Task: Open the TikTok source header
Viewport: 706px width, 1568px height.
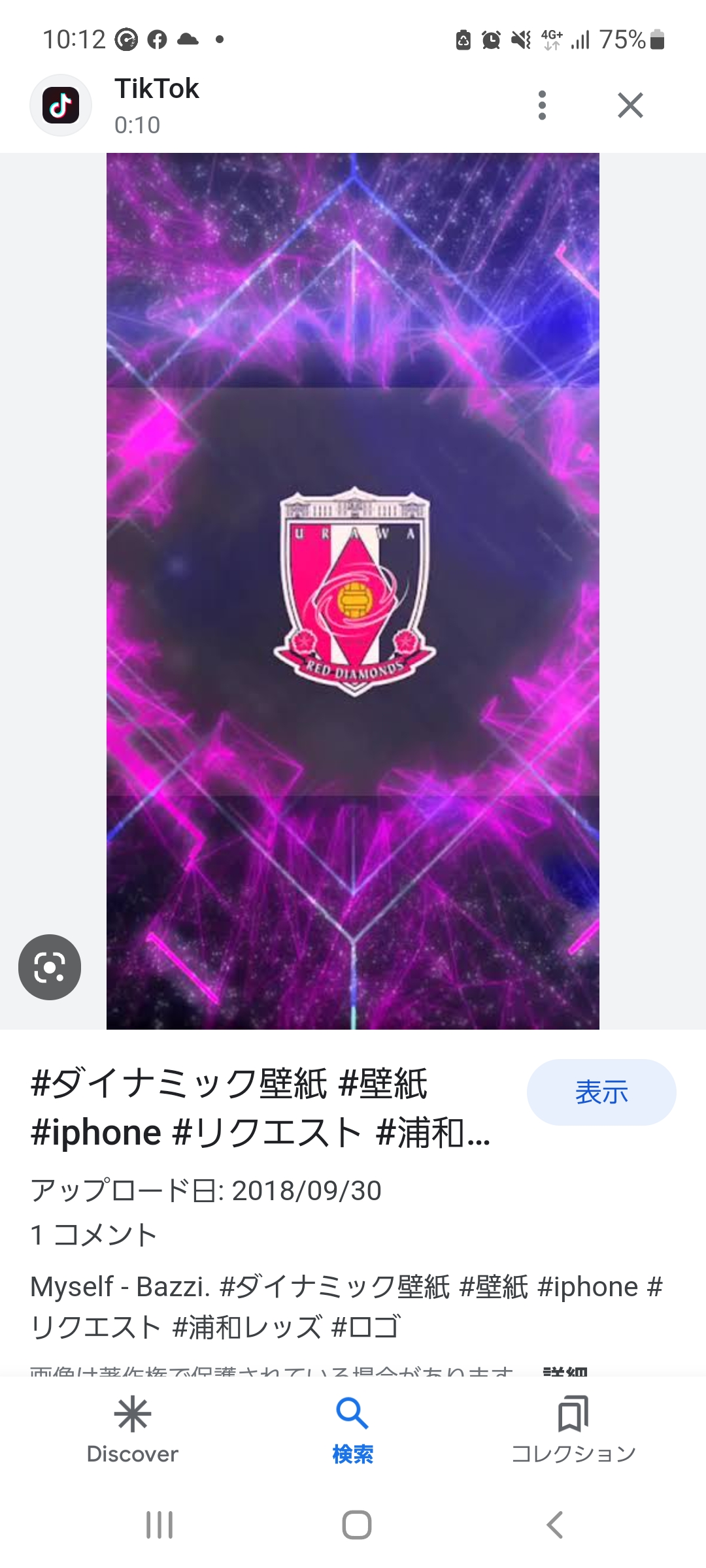Action: (157, 105)
